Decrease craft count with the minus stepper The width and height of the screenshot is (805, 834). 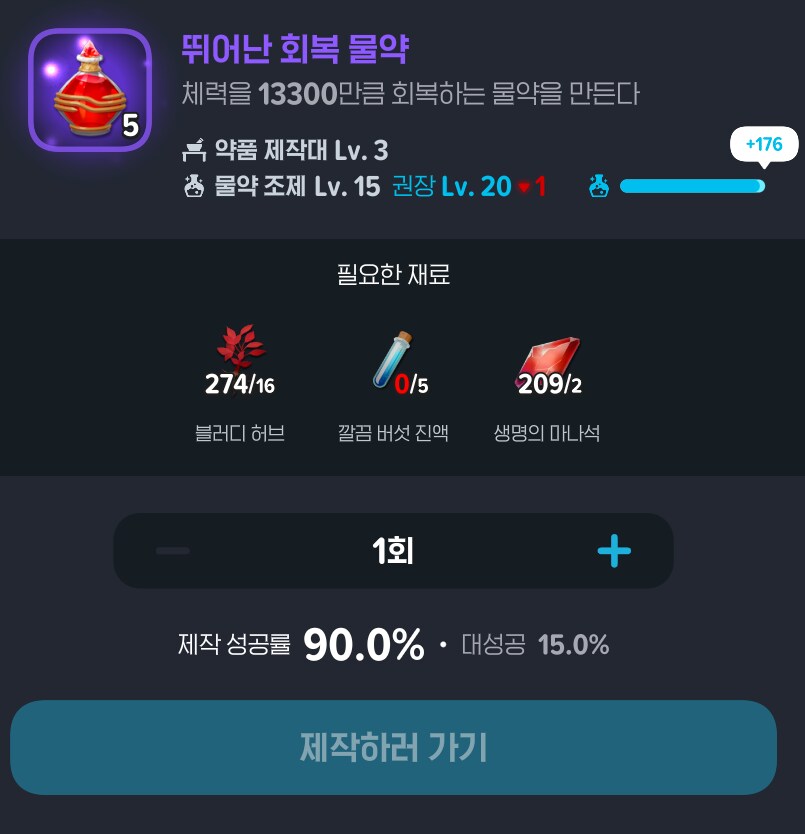point(171,550)
